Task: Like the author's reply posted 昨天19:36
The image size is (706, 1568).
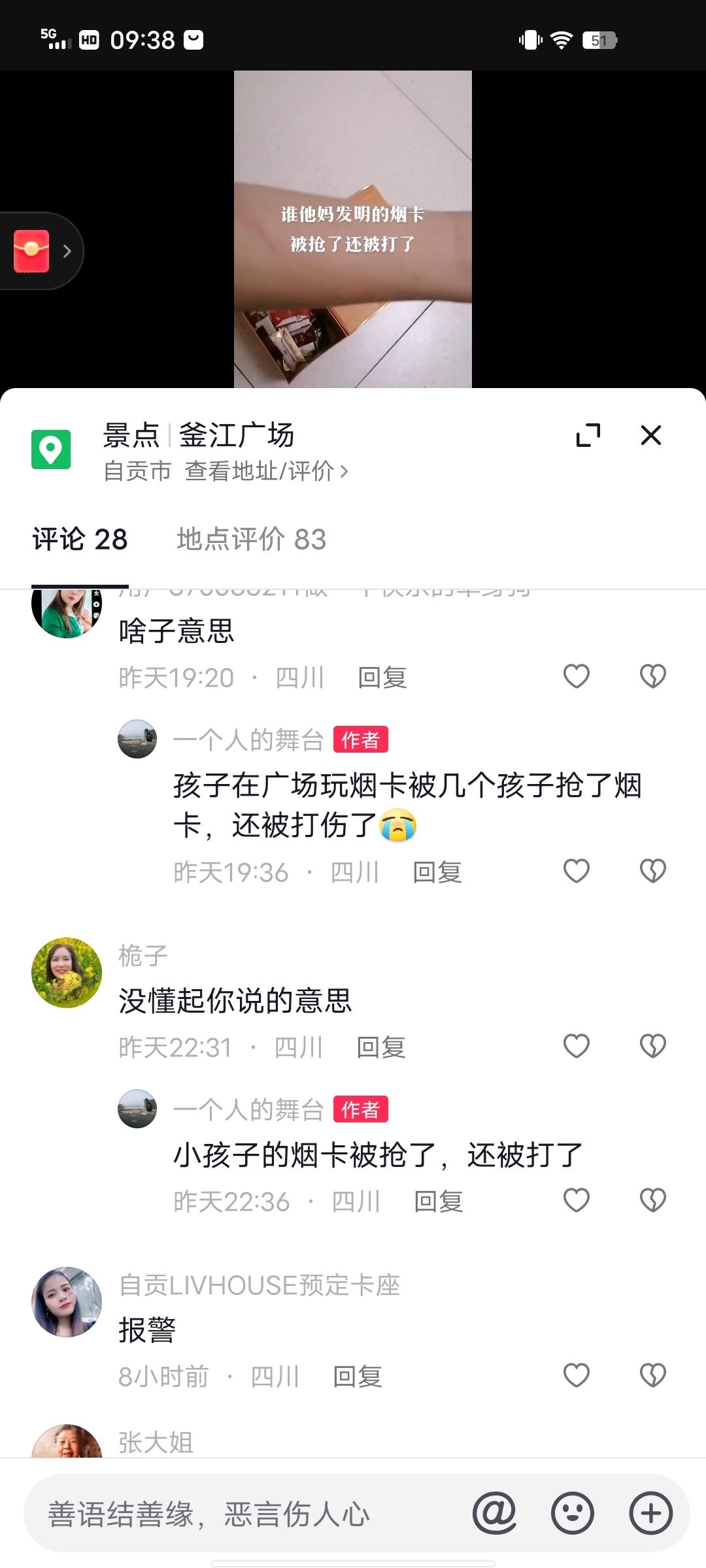Action: pos(577,871)
